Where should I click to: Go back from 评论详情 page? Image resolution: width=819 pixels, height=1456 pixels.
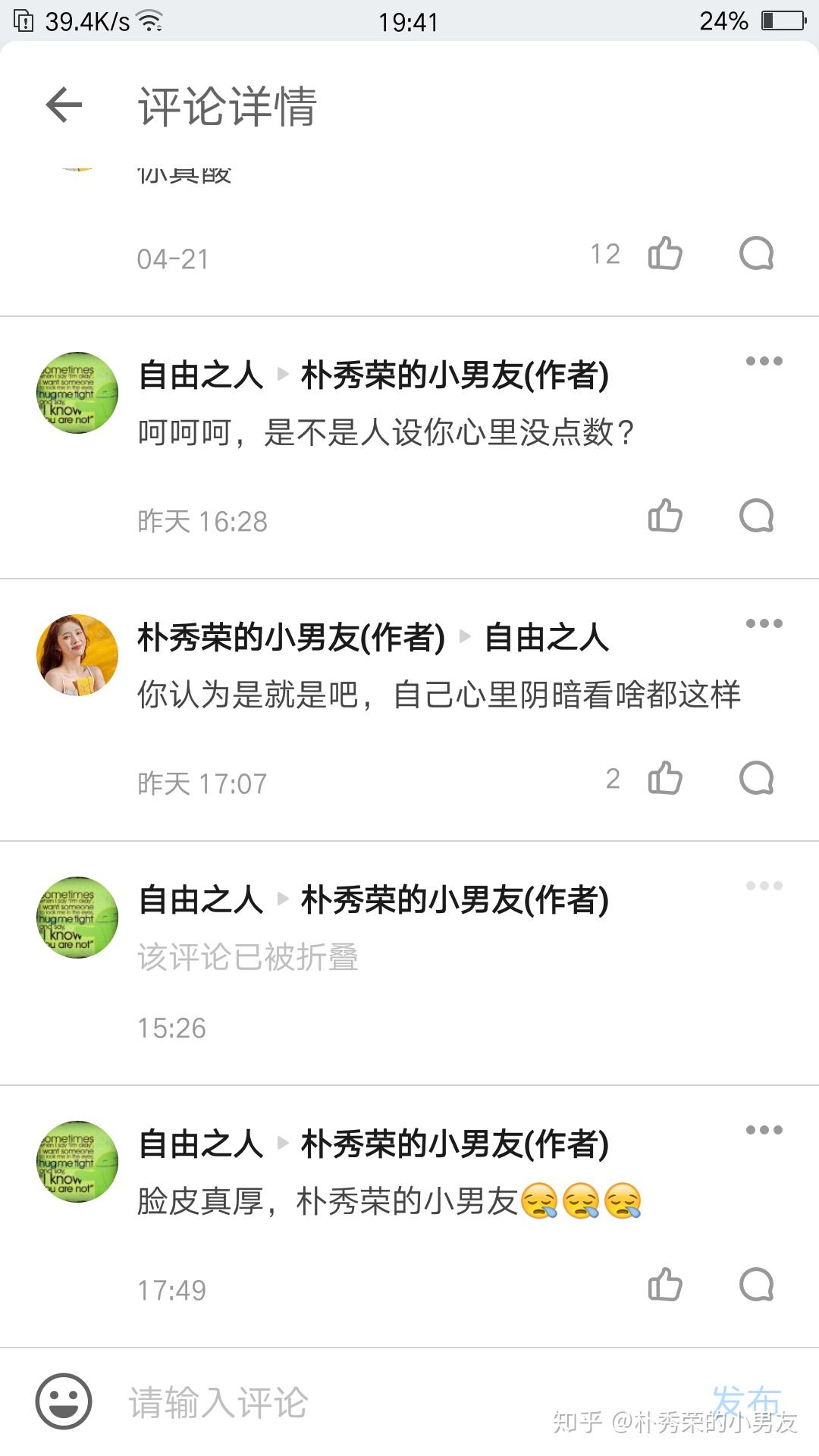(x=64, y=105)
